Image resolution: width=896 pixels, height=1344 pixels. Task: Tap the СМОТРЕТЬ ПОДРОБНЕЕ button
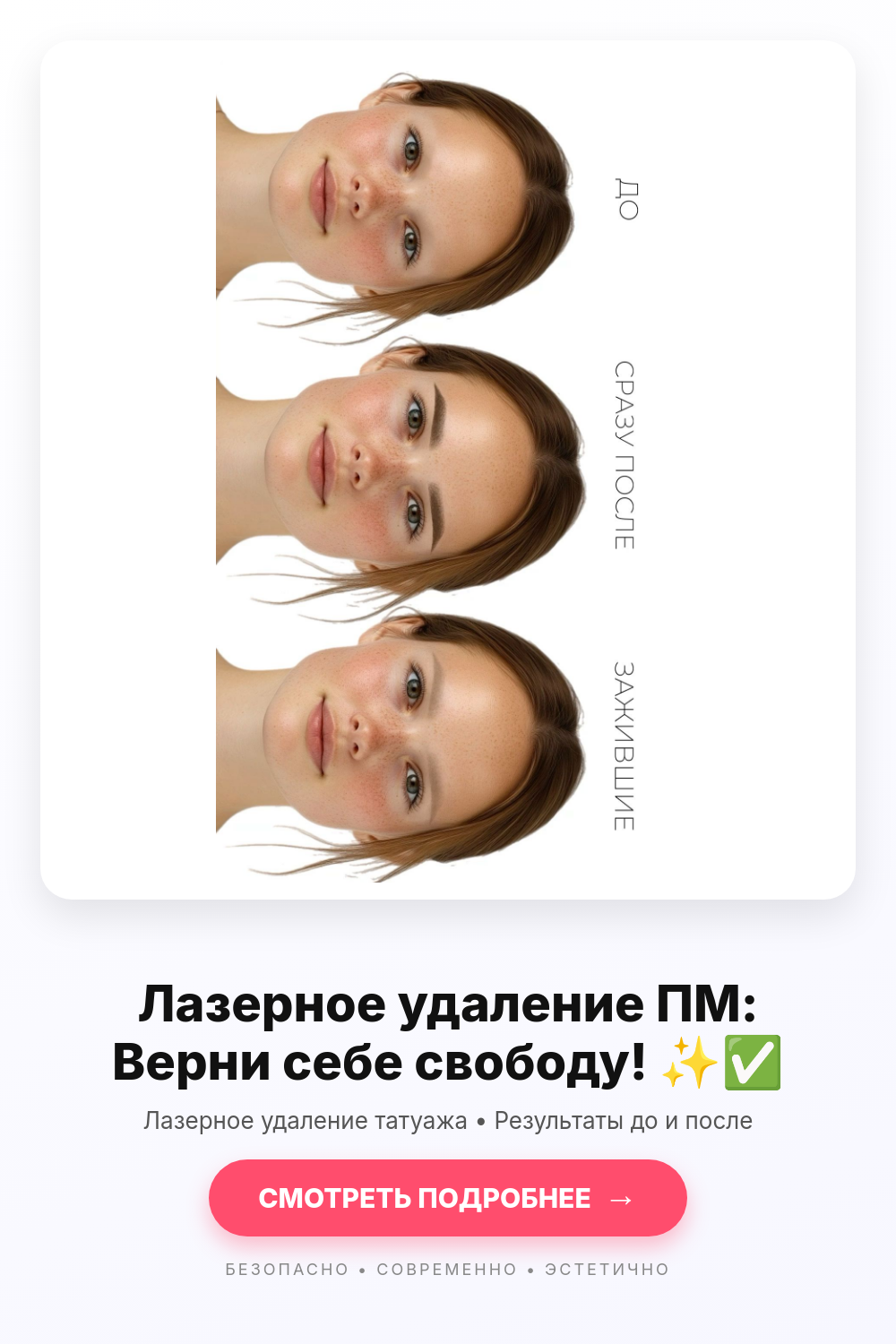448,1198
